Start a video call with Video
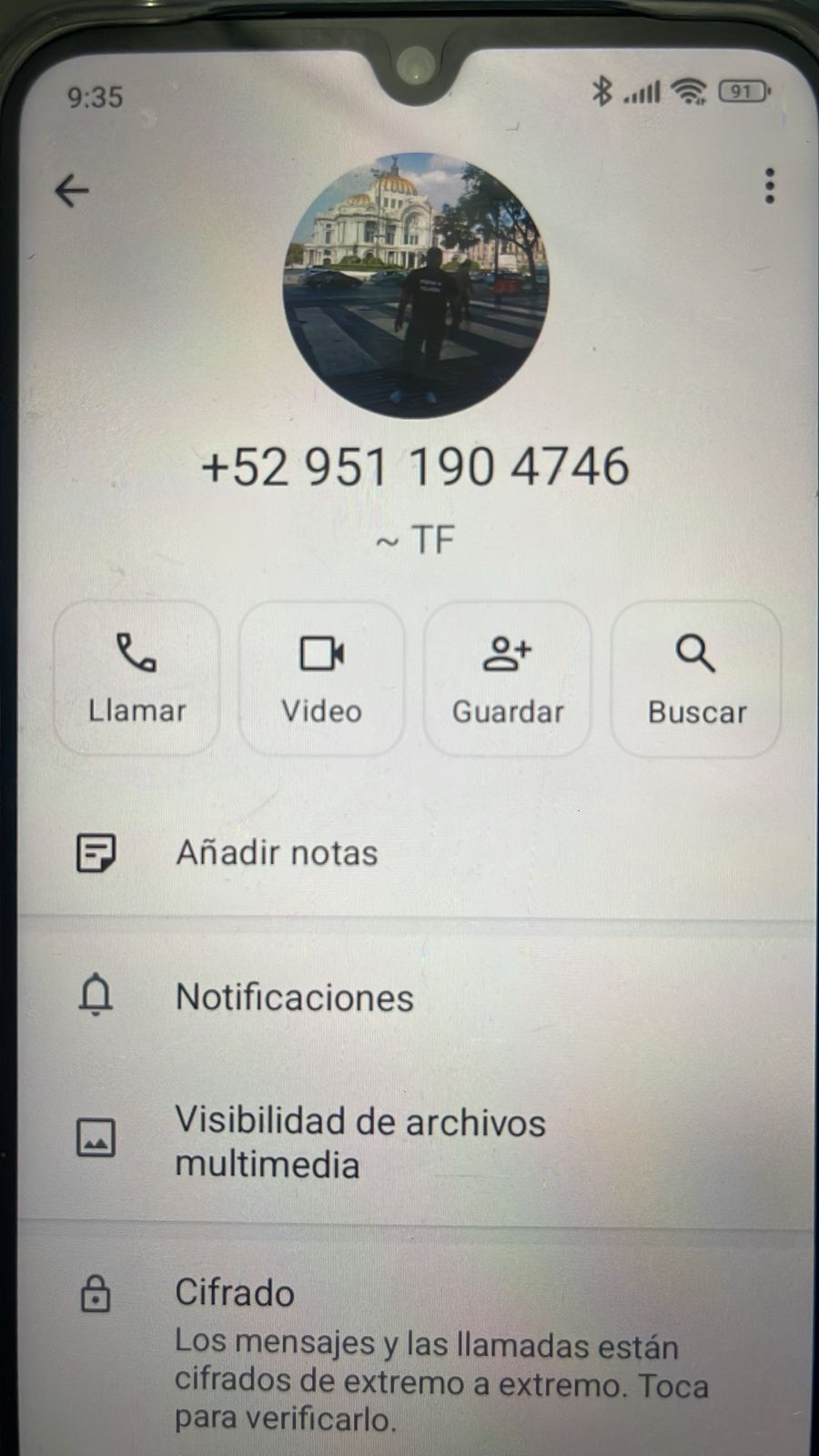The image size is (819, 1456). click(x=321, y=679)
